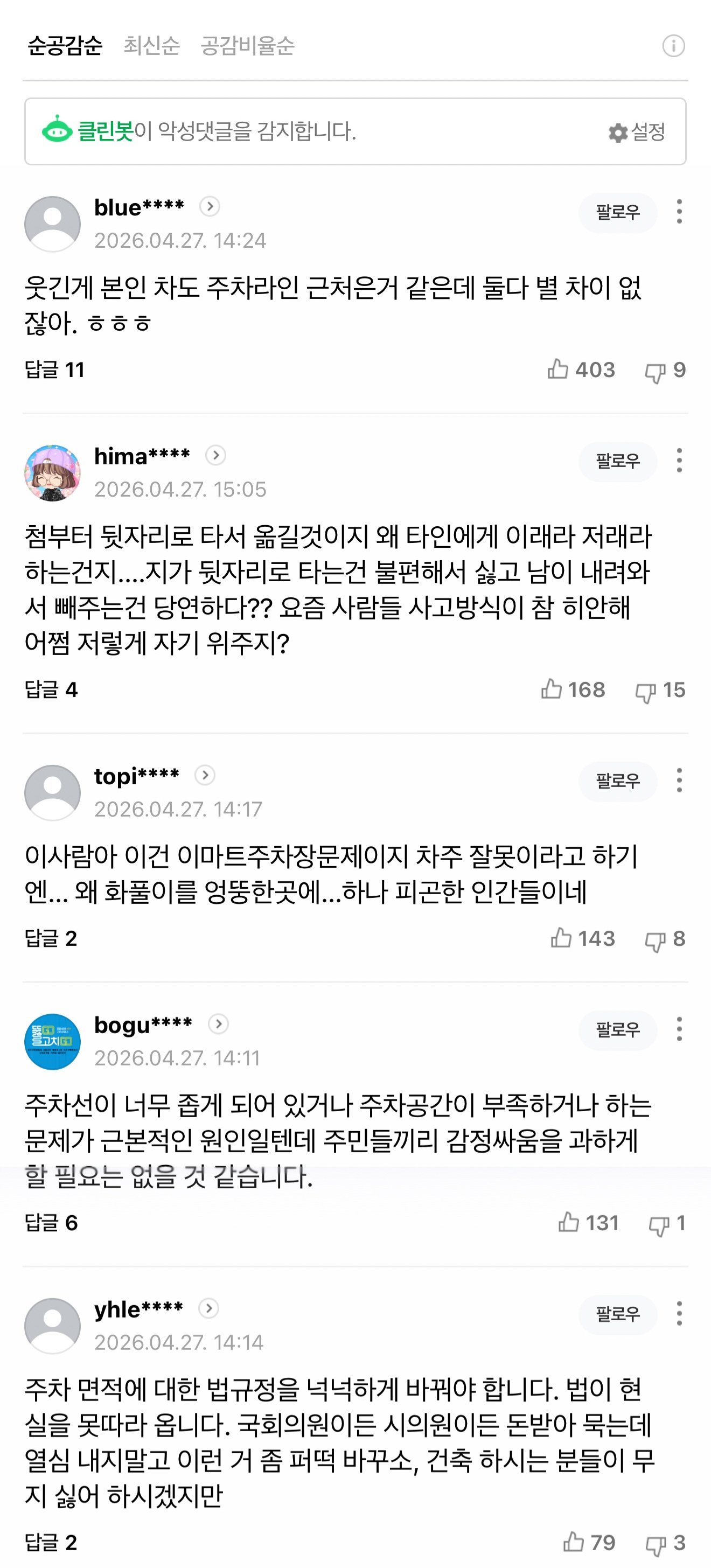This screenshot has width=711, height=1568.
Task: Open hima**** profile arrow
Action: (215, 455)
